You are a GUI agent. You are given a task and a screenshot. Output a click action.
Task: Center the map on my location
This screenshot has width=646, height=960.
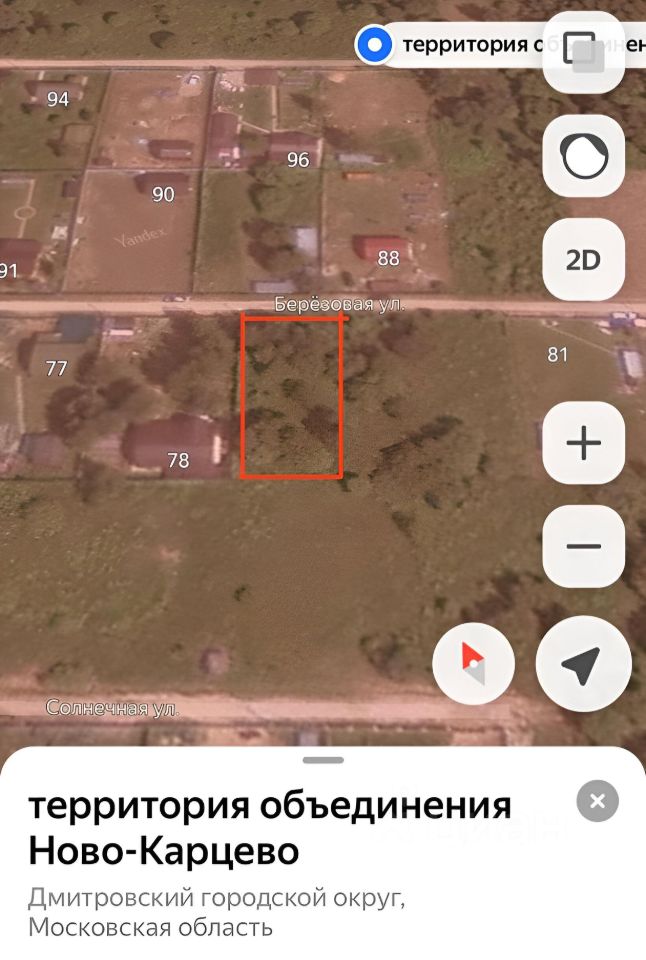coord(583,663)
